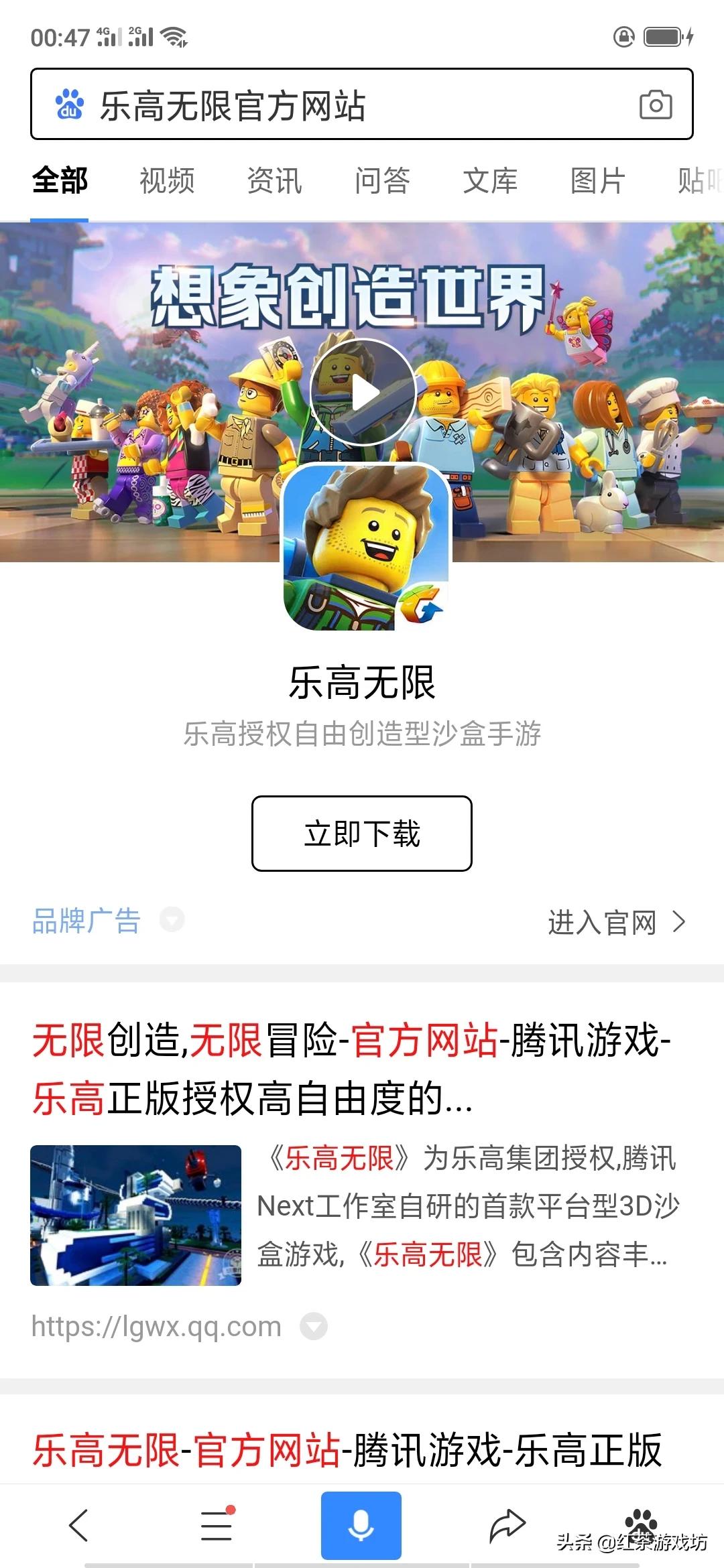The height and width of the screenshot is (1568, 724).
Task: Switch to the 资讯 tab
Action: click(275, 181)
